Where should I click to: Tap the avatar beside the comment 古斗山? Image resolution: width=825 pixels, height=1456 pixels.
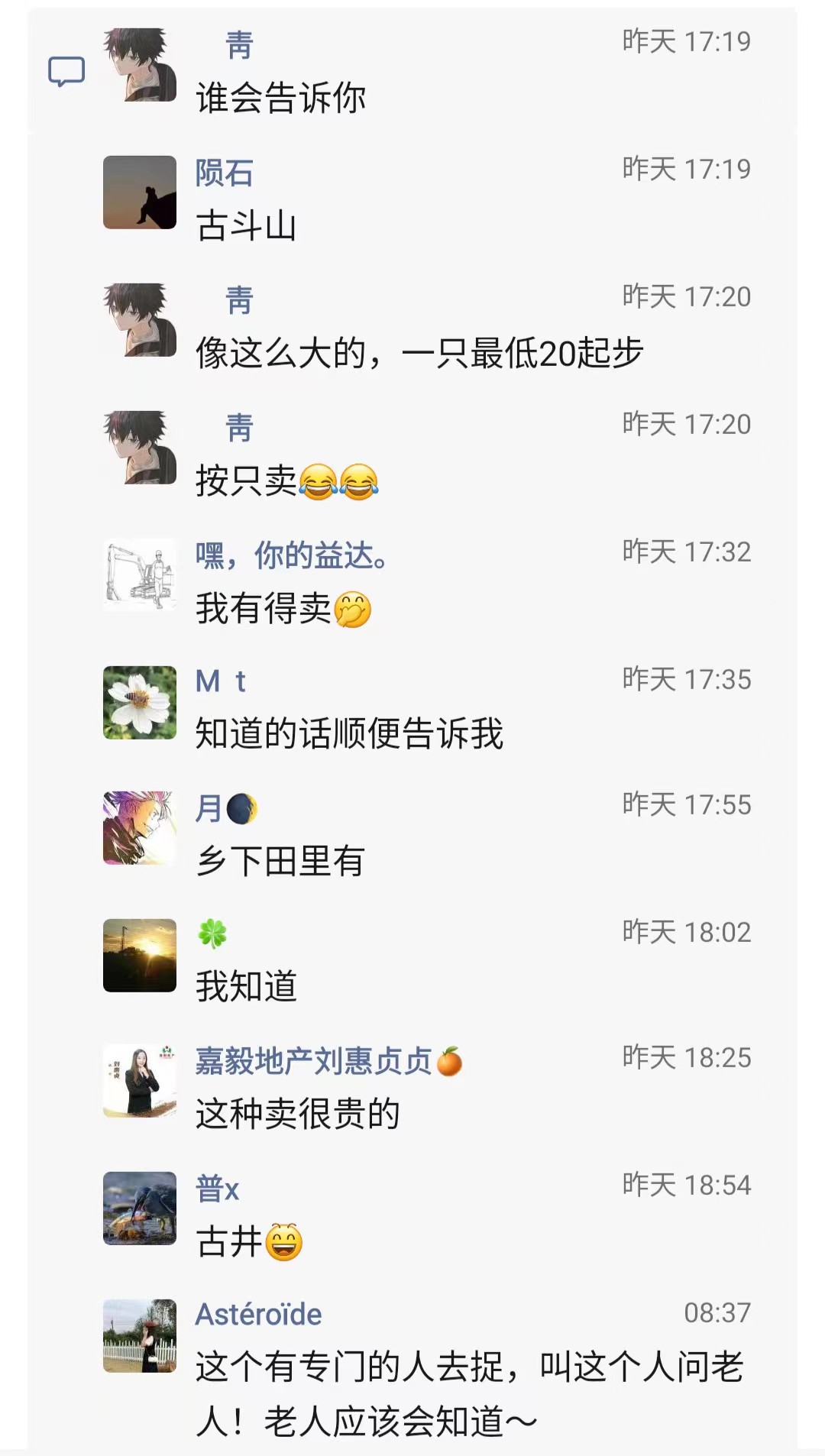coord(140,193)
